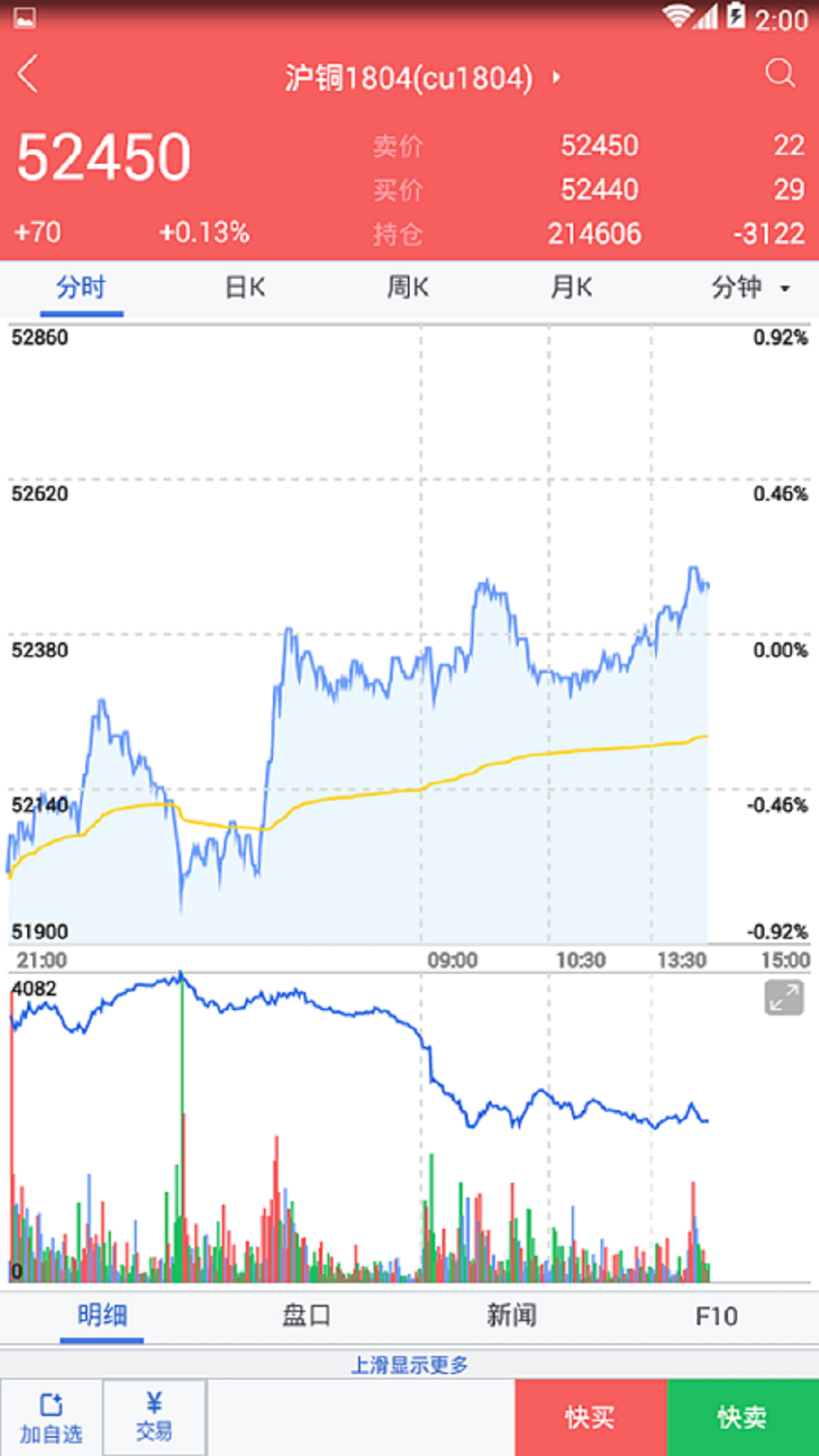Add contract to watchlist via 加自选
The image size is (819, 1456).
click(51, 1418)
